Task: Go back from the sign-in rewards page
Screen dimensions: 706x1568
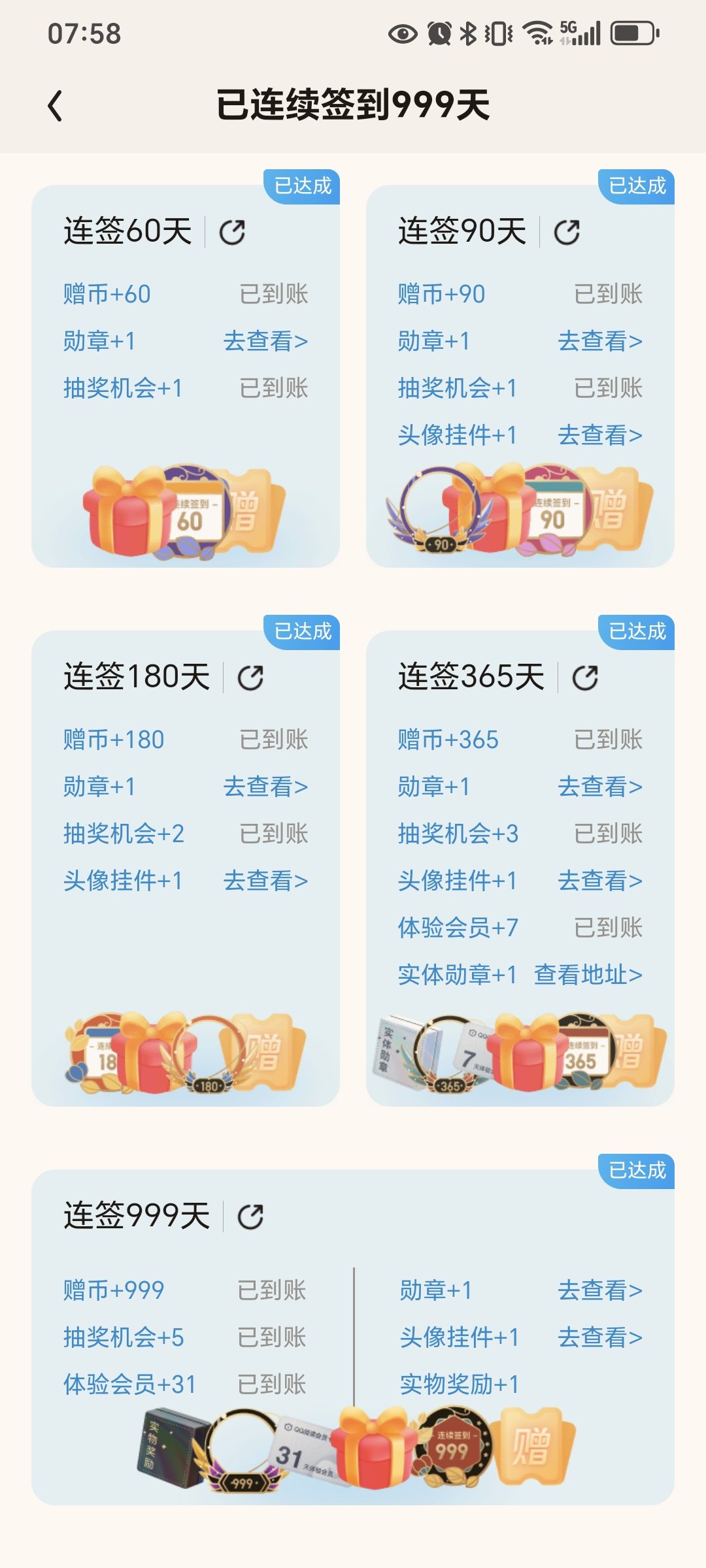Action: (56, 106)
